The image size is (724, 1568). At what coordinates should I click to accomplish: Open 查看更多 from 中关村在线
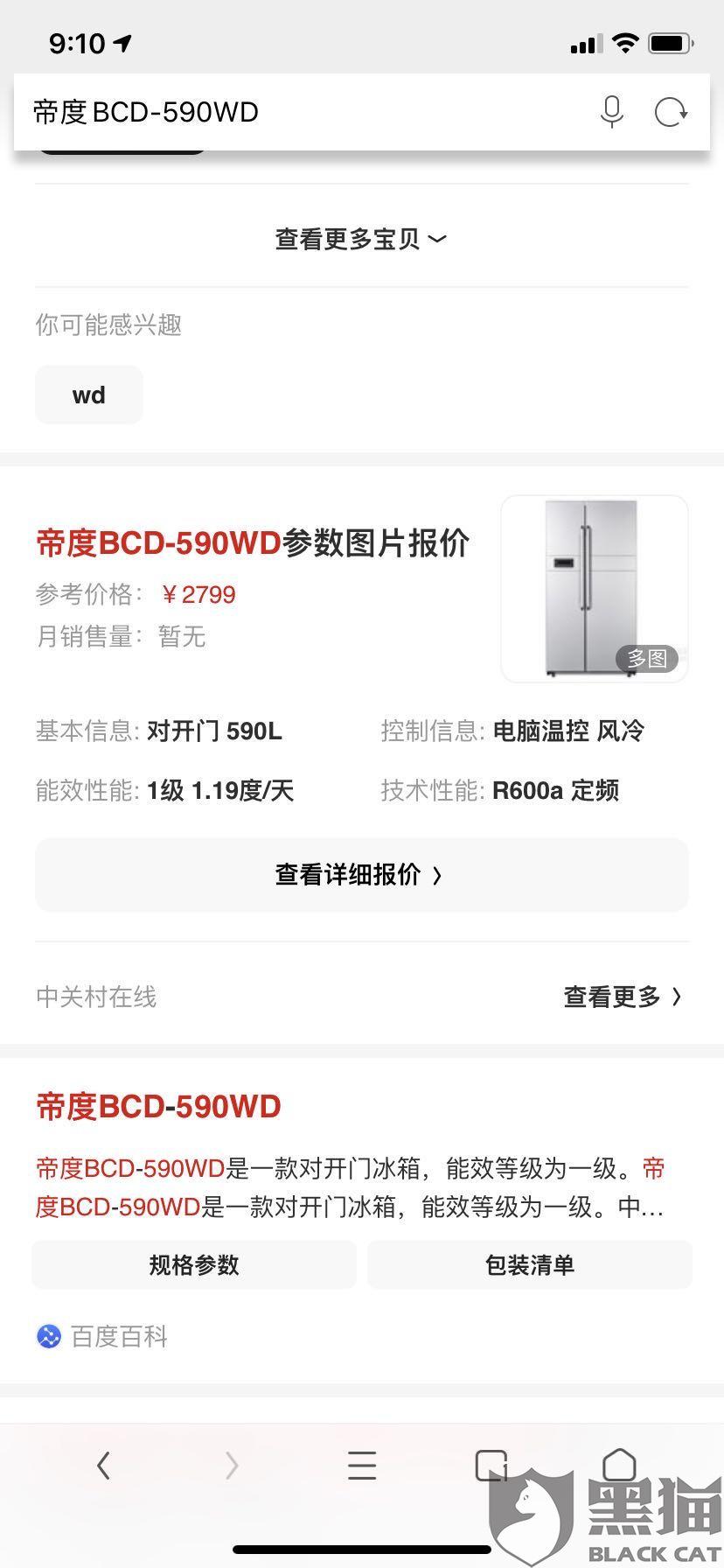[622, 997]
